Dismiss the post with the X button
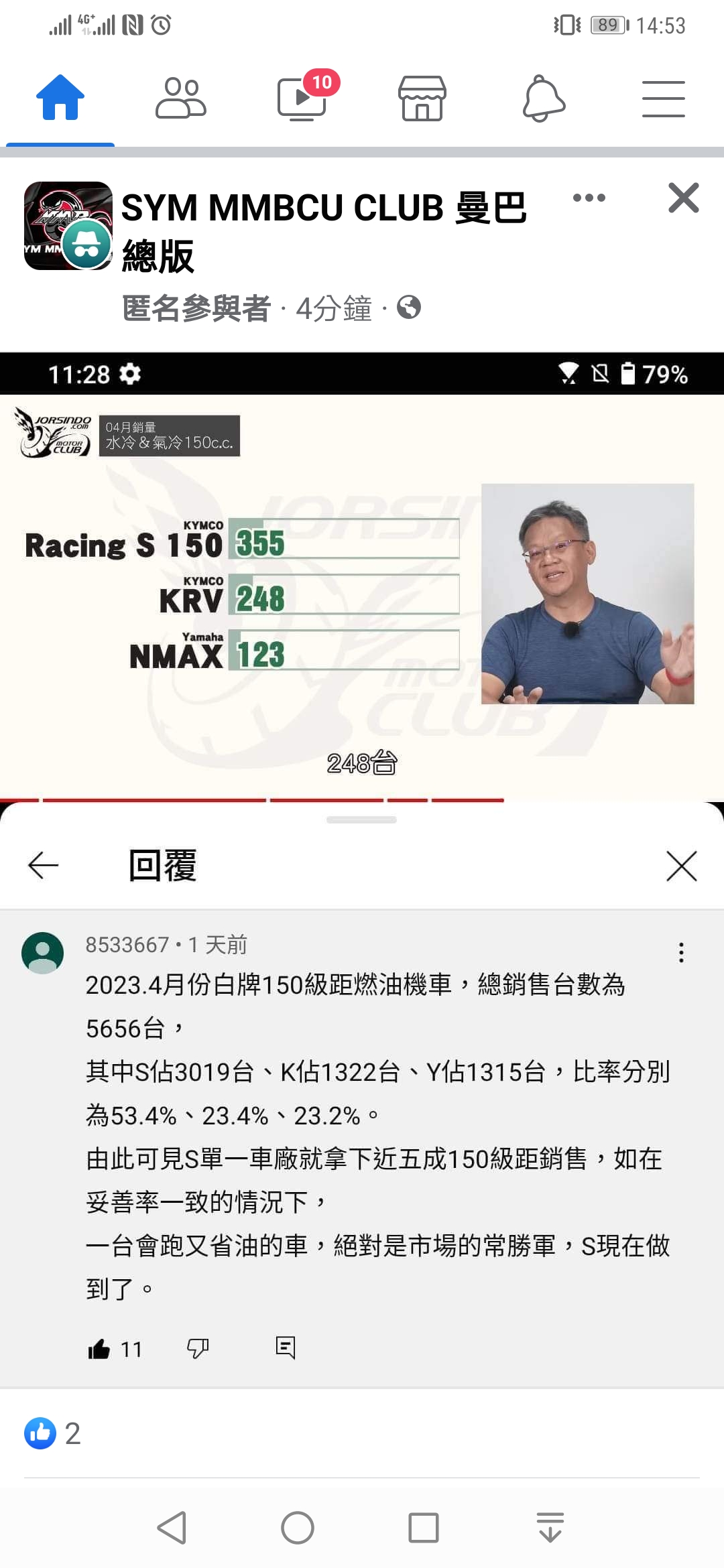 (x=683, y=198)
